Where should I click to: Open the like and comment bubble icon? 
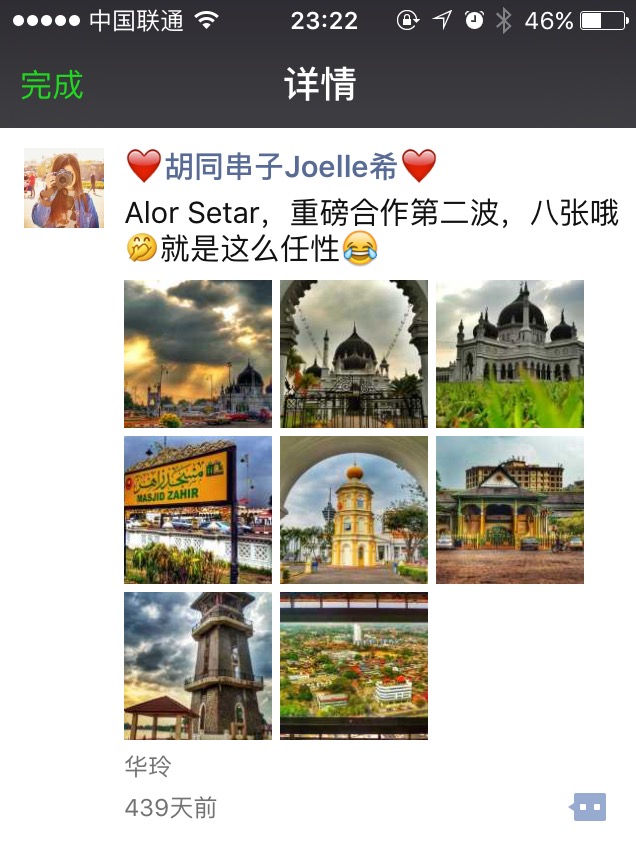pyautogui.click(x=589, y=806)
